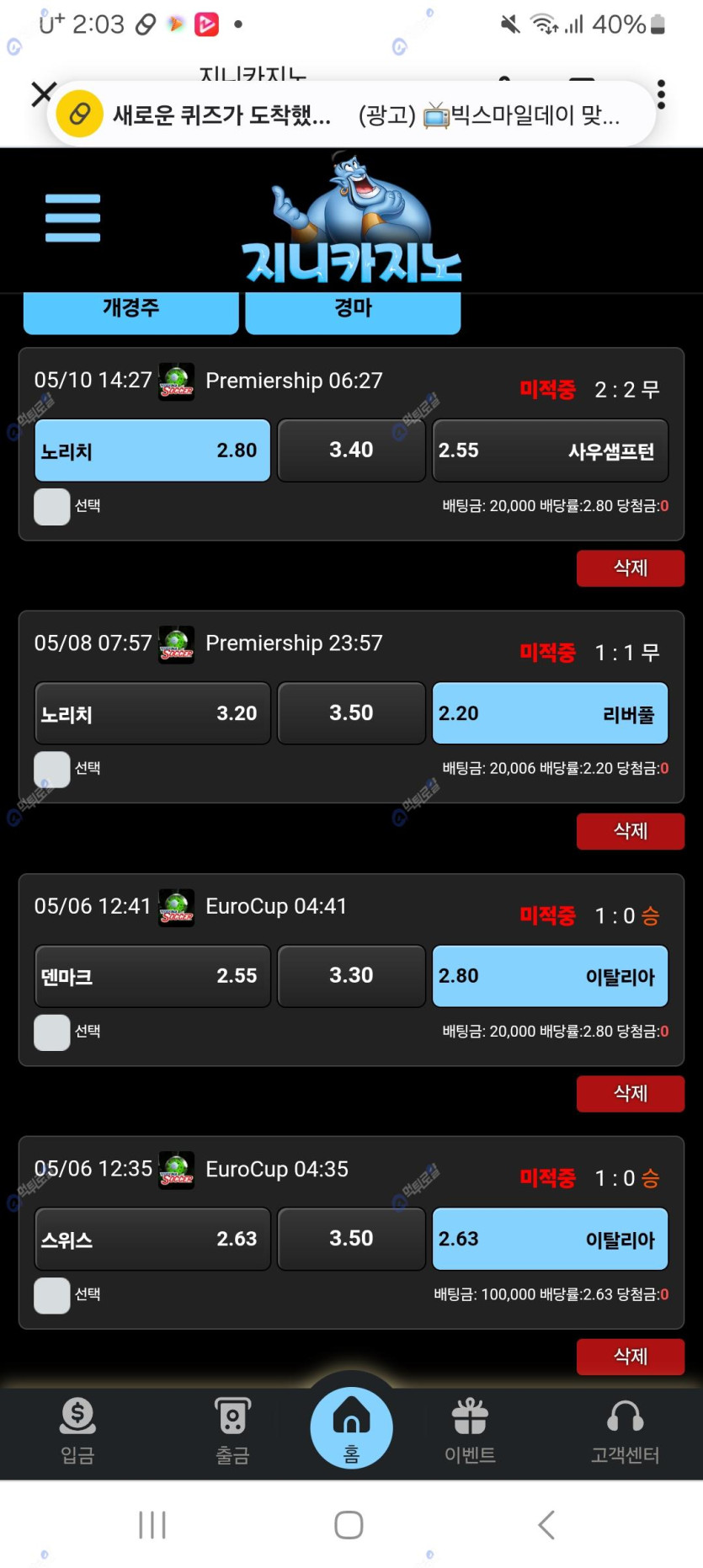Delete the 05/08 07:57 Premiership bet
This screenshot has width=703, height=1568.
(x=630, y=831)
